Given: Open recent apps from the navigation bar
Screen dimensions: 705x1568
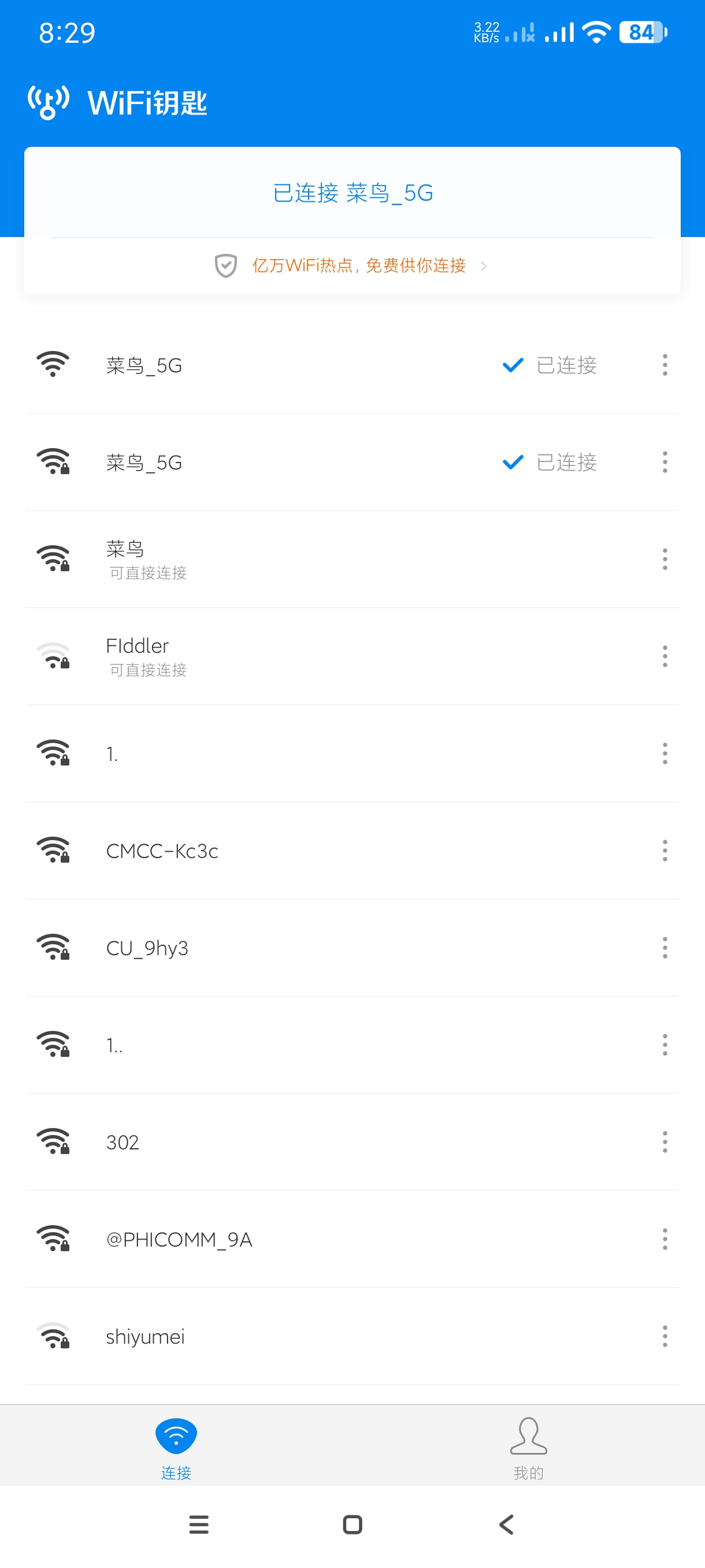Looking at the screenshot, I should coord(199,1524).
